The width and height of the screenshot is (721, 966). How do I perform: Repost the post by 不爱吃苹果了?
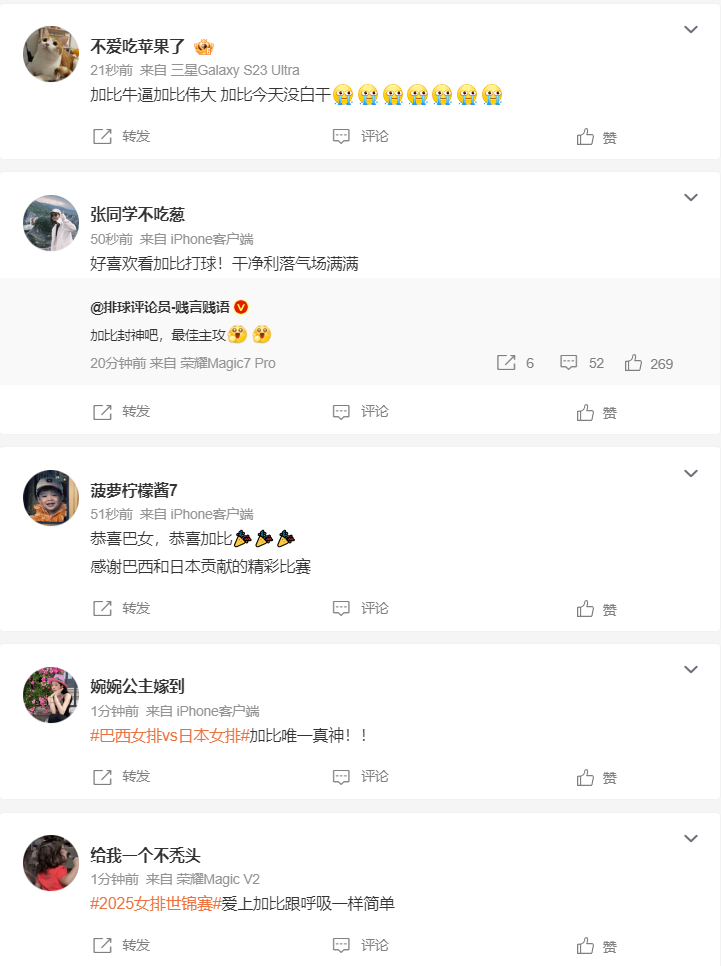[x=122, y=136]
